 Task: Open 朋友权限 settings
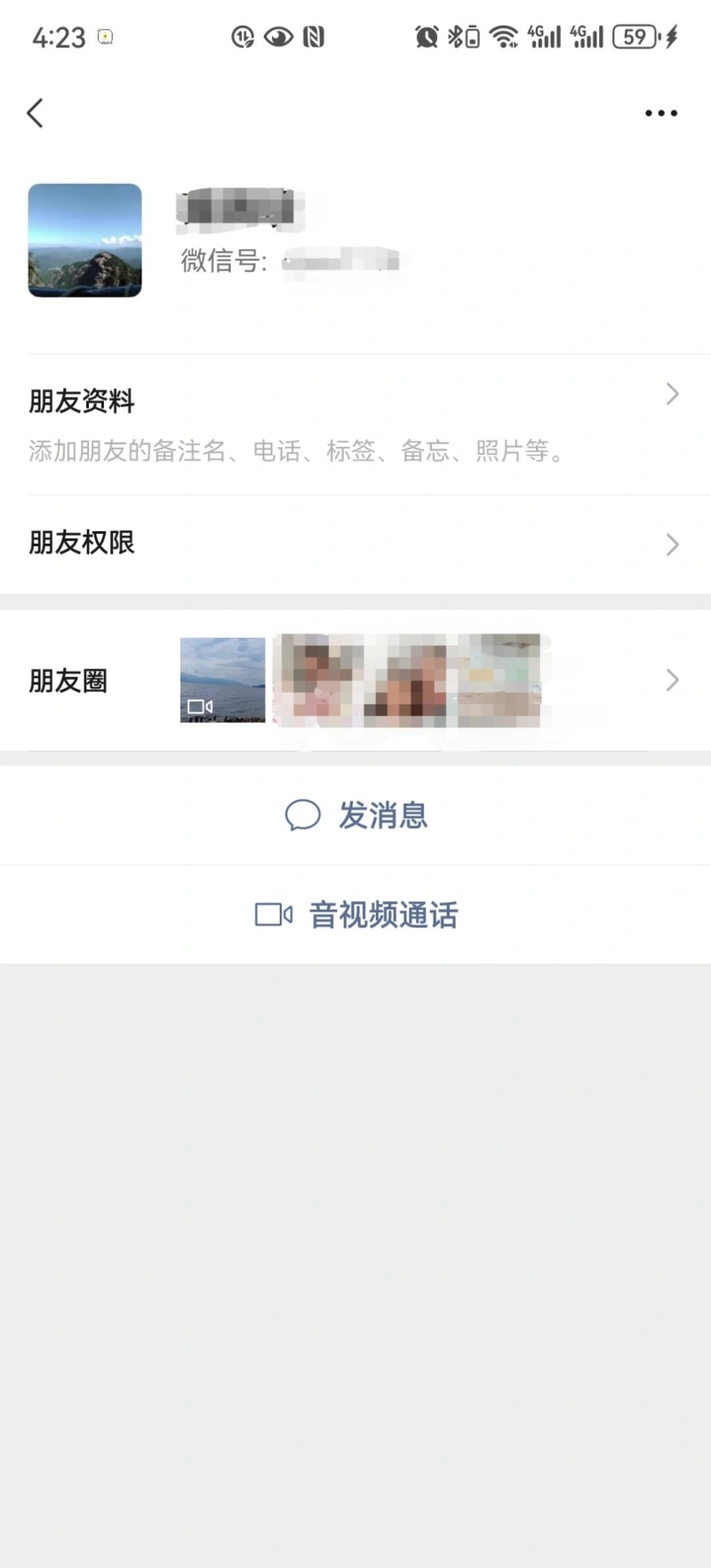tap(355, 543)
